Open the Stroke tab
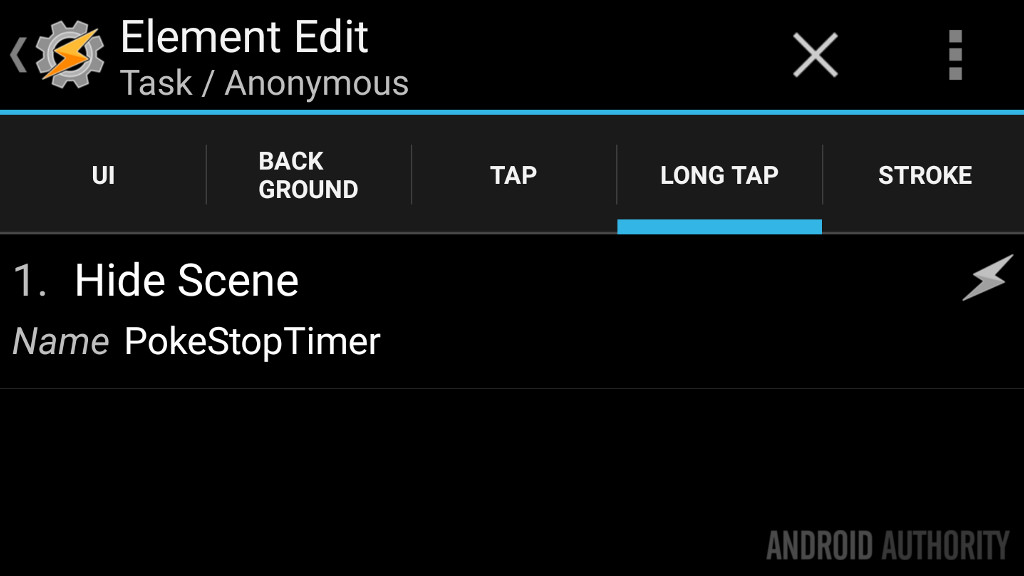Screen dimensions: 1024x576 pos(924,175)
